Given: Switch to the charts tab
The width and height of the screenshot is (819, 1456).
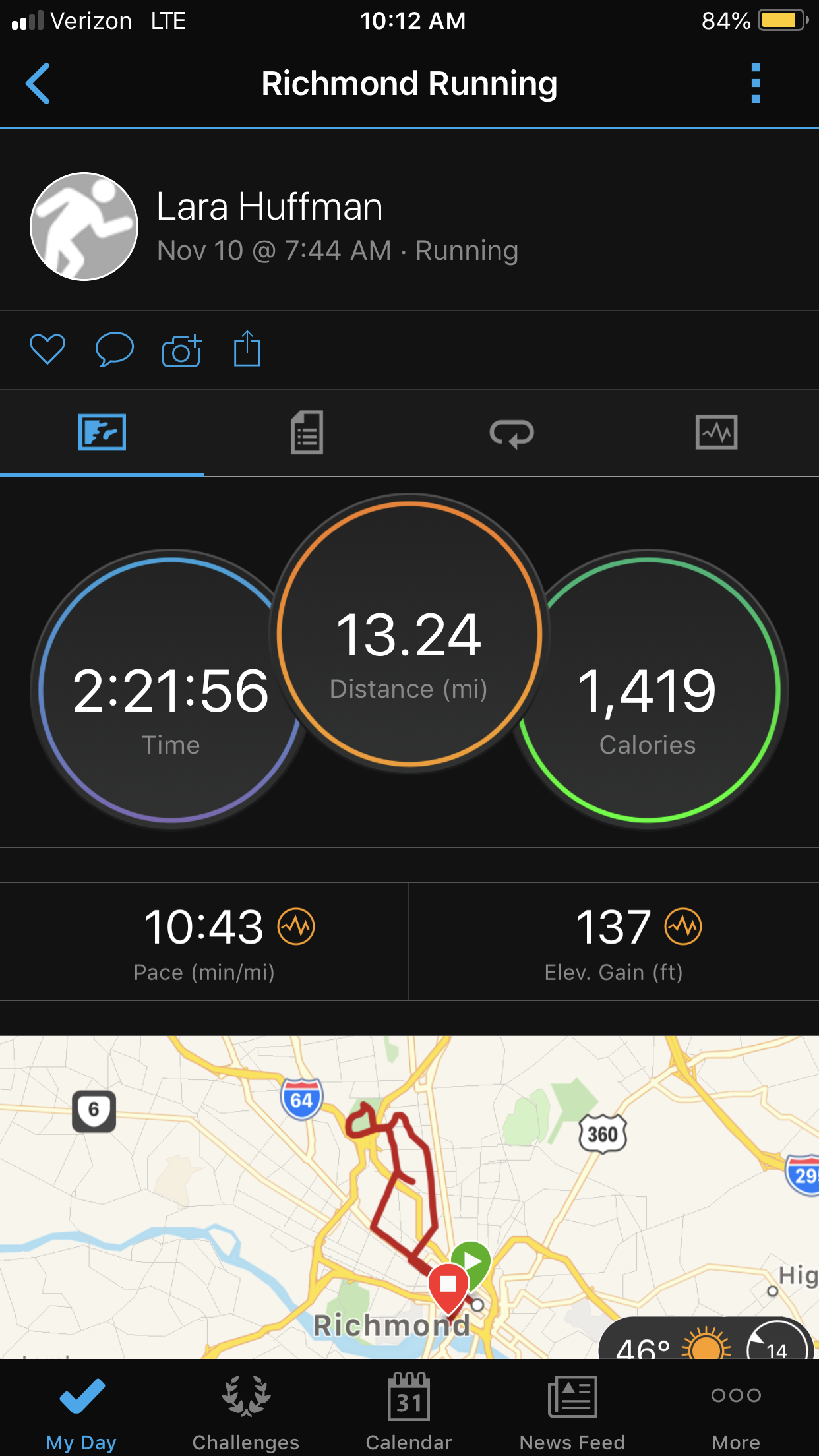Looking at the screenshot, I should coord(716,433).
